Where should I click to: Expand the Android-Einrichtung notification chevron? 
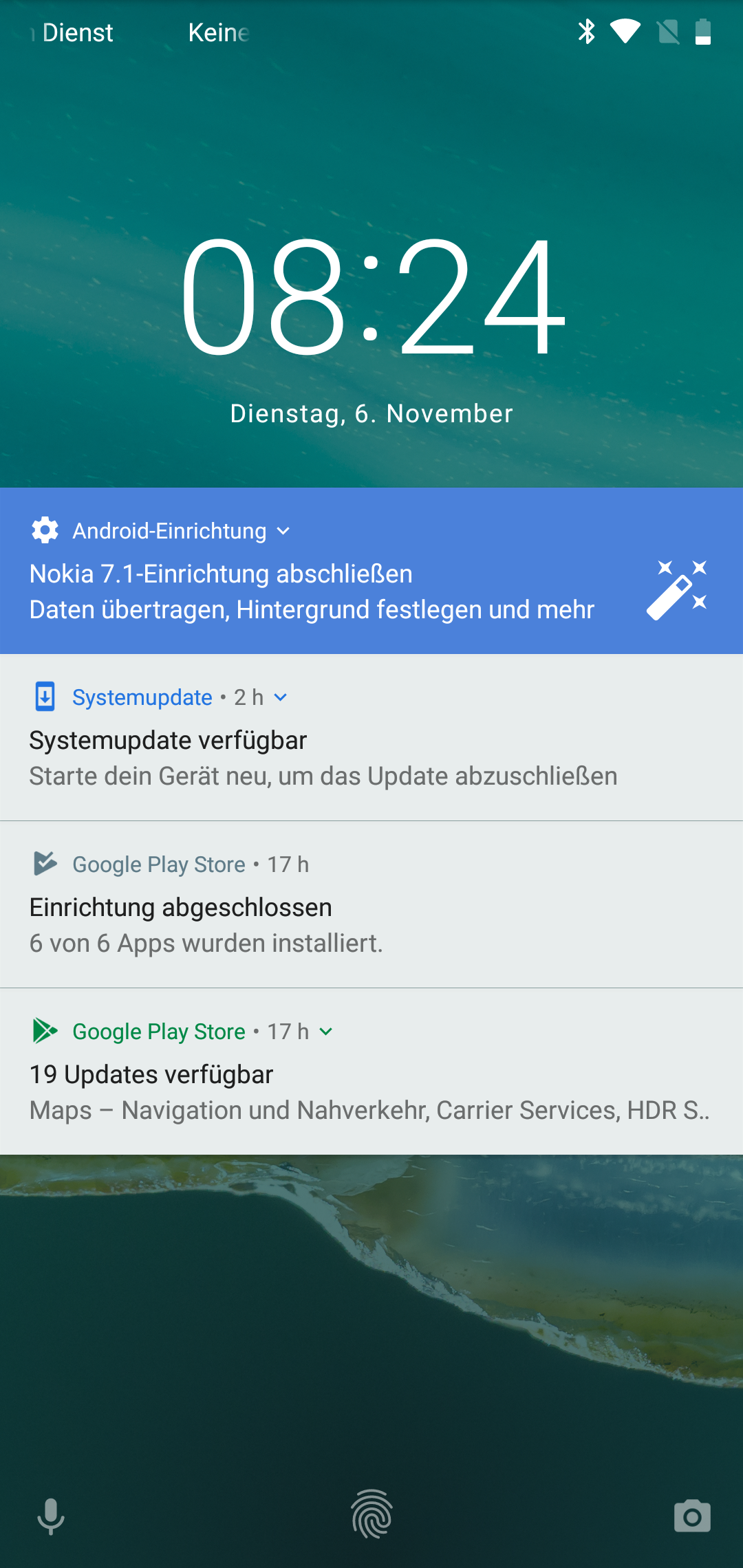pyautogui.click(x=283, y=531)
